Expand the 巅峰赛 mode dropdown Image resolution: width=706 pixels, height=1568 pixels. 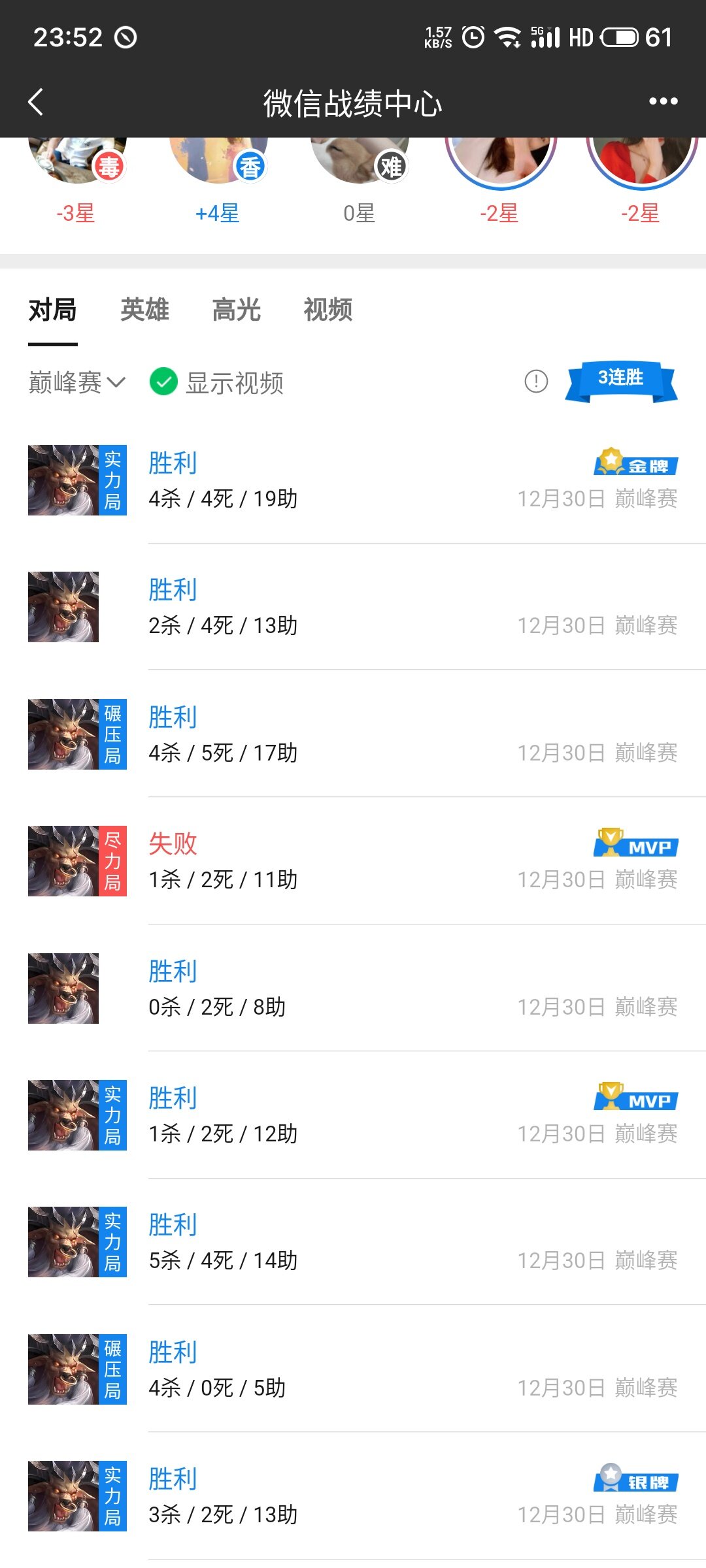pos(76,383)
